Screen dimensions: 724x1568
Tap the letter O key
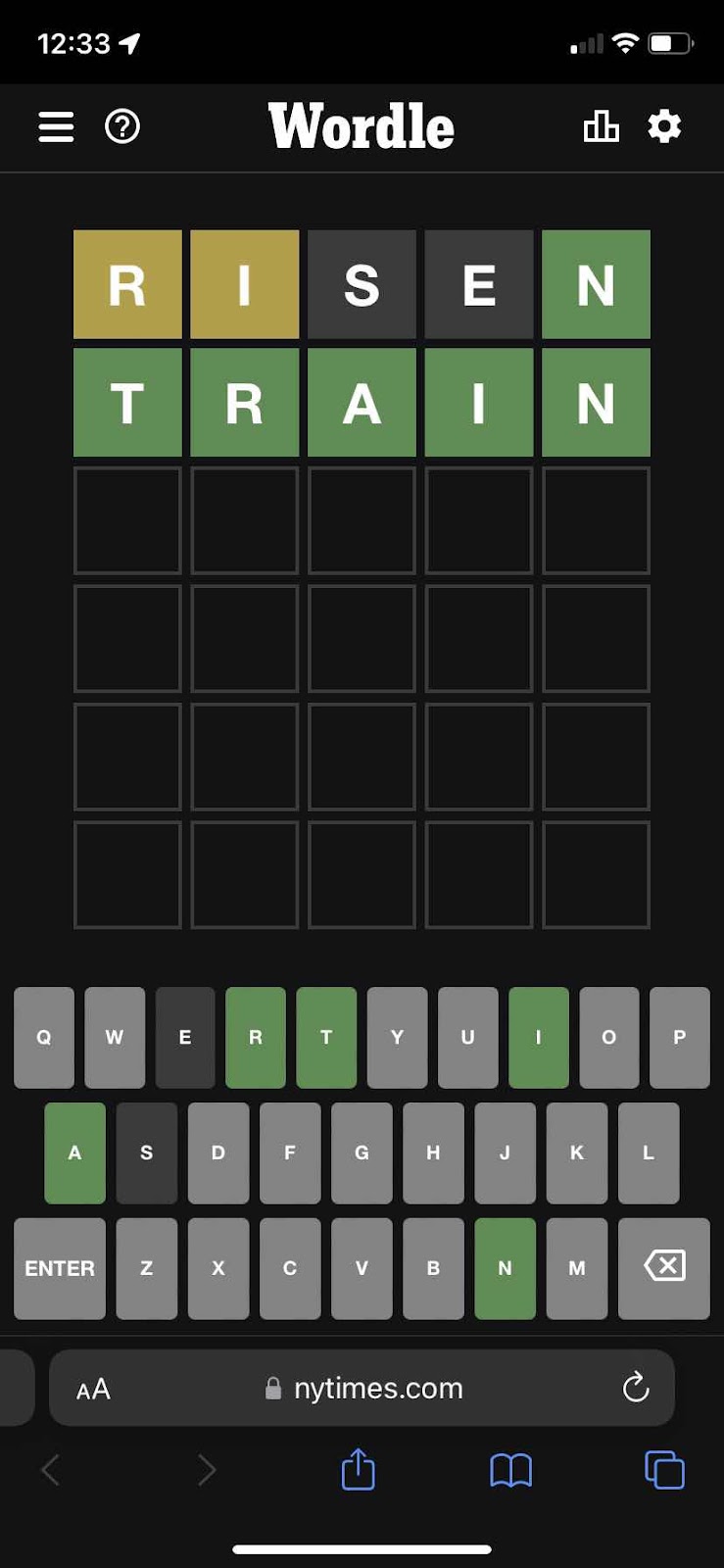click(609, 1037)
